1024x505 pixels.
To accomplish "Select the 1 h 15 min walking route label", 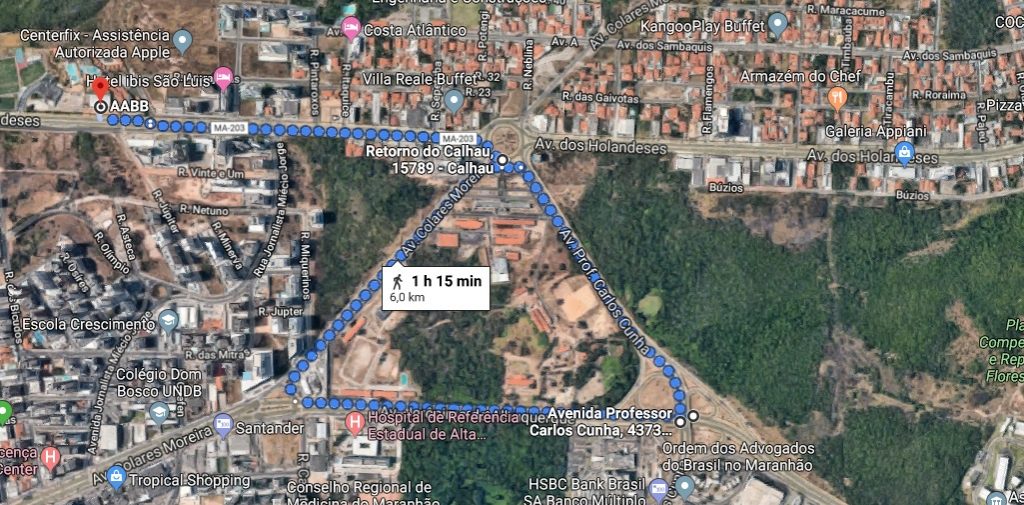I will pos(435,288).
